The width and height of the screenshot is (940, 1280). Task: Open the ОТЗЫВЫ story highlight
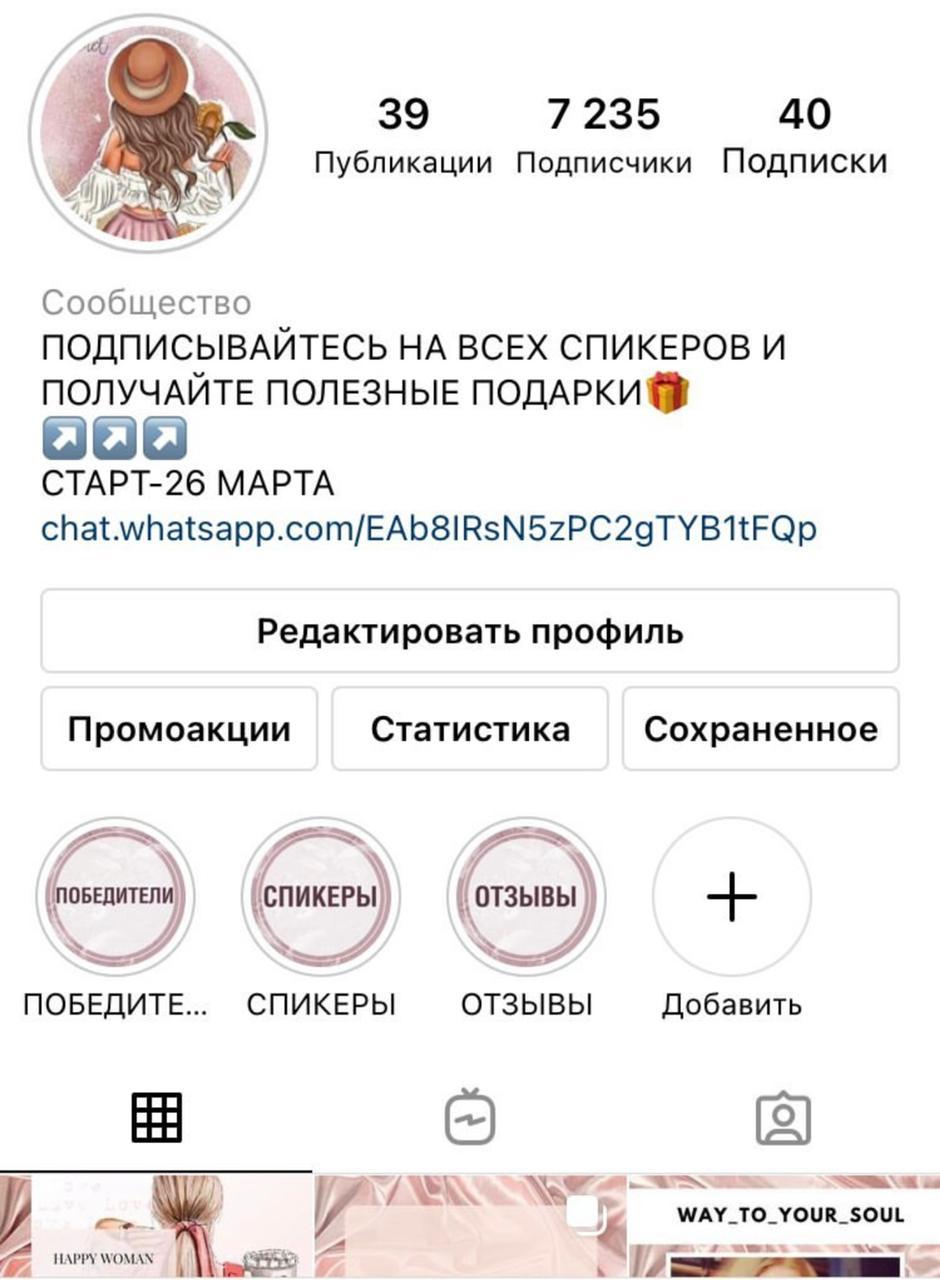[526, 897]
